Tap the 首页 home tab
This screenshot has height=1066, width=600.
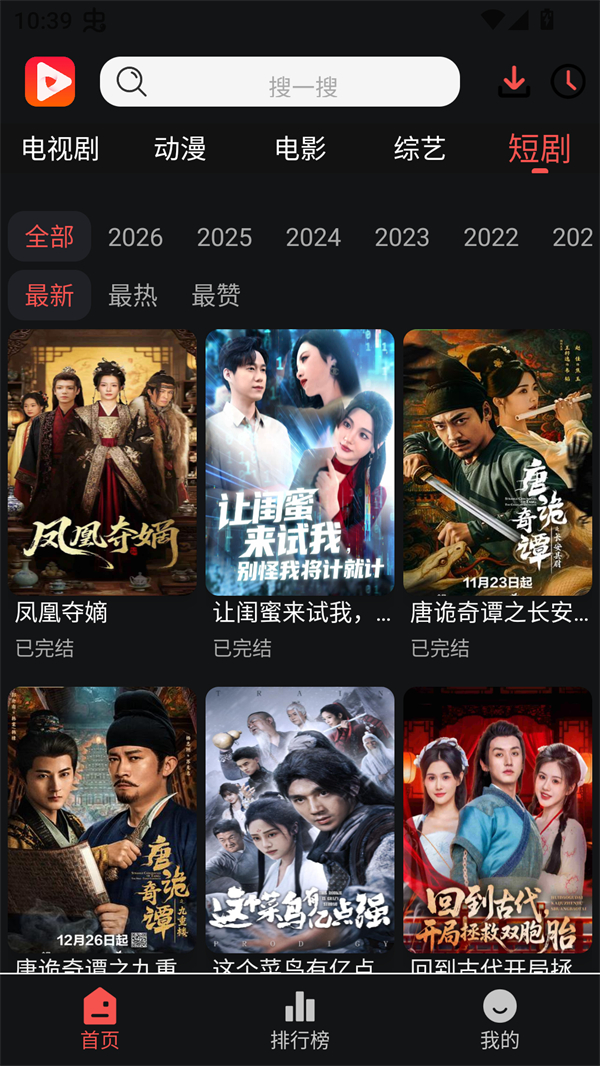(x=100, y=1019)
